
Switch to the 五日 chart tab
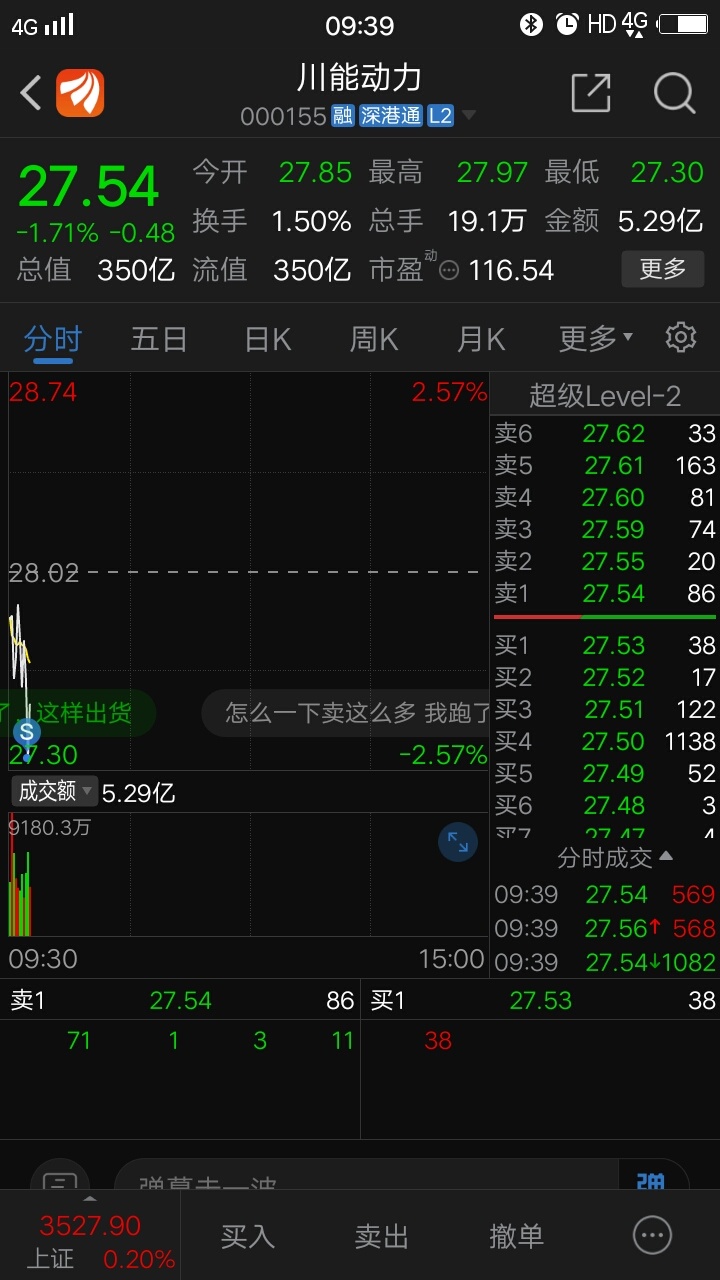click(x=159, y=339)
